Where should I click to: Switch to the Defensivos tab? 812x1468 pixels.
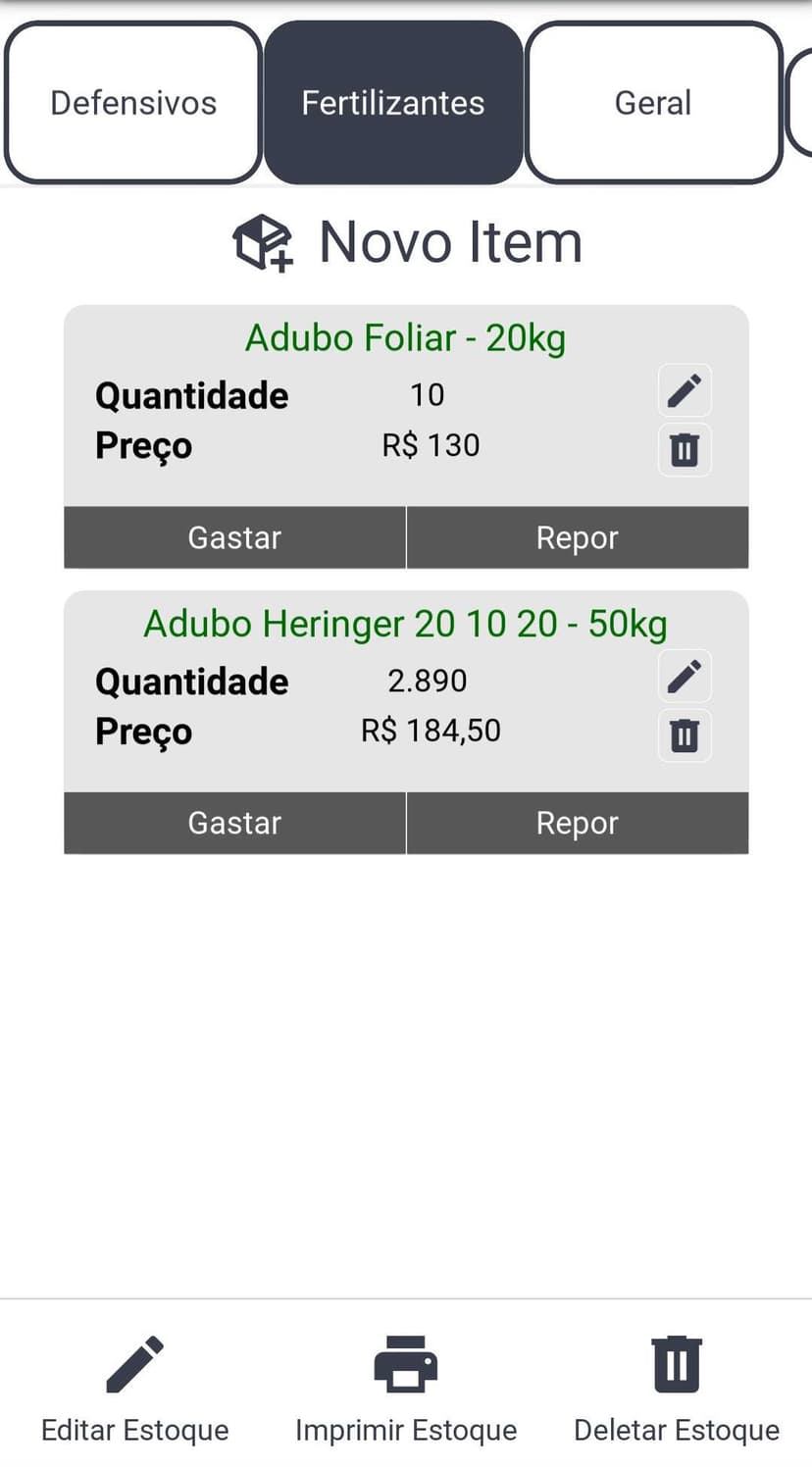pos(133,102)
